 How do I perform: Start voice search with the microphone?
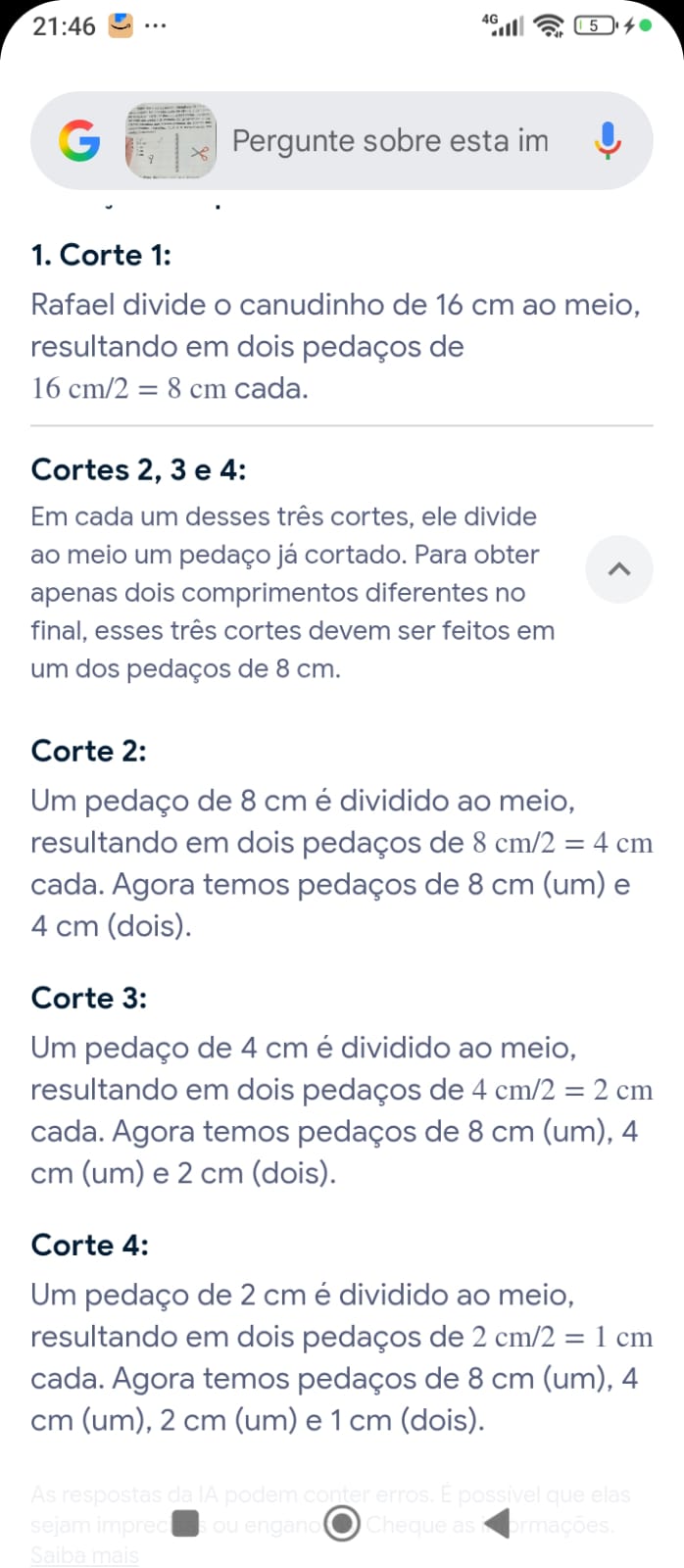(x=608, y=141)
